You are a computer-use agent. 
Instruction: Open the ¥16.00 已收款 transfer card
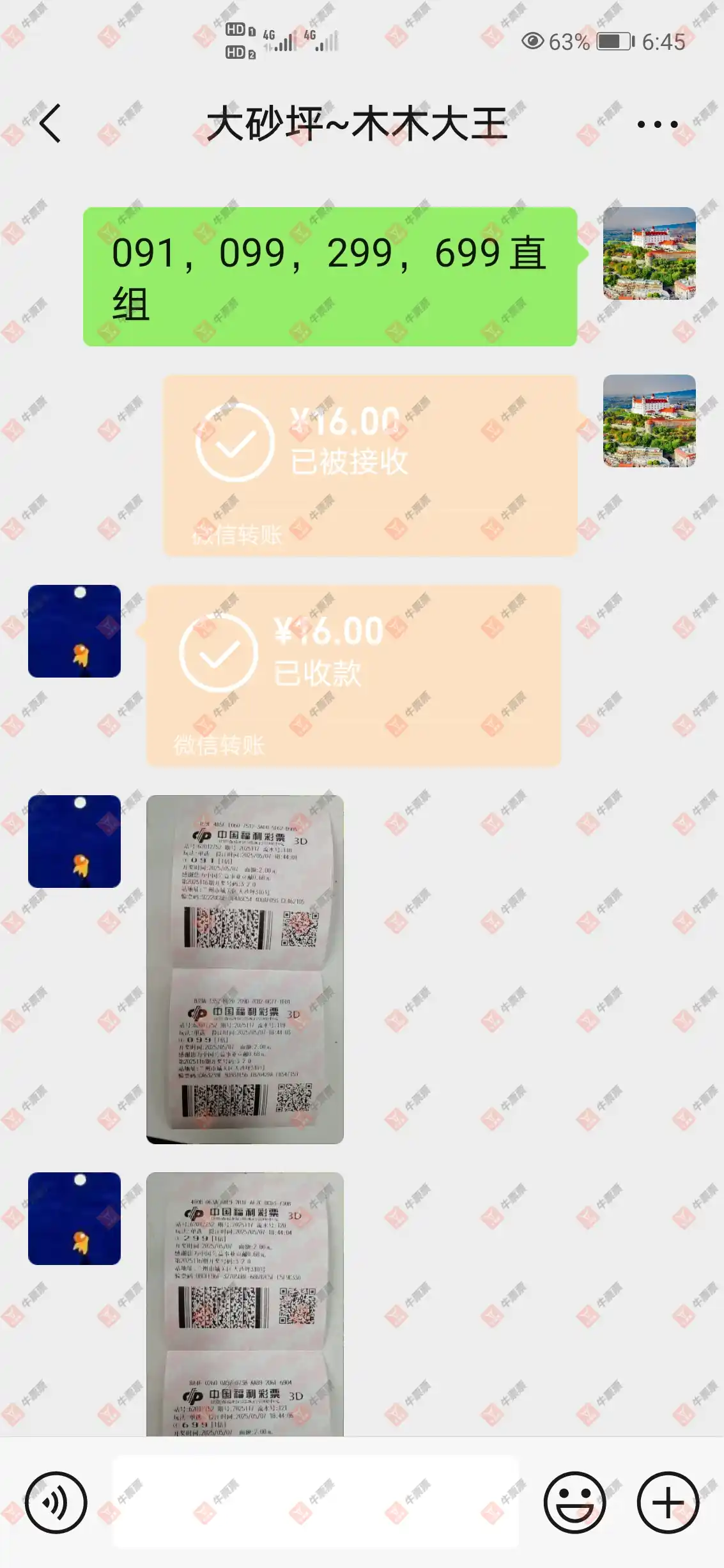(x=353, y=675)
